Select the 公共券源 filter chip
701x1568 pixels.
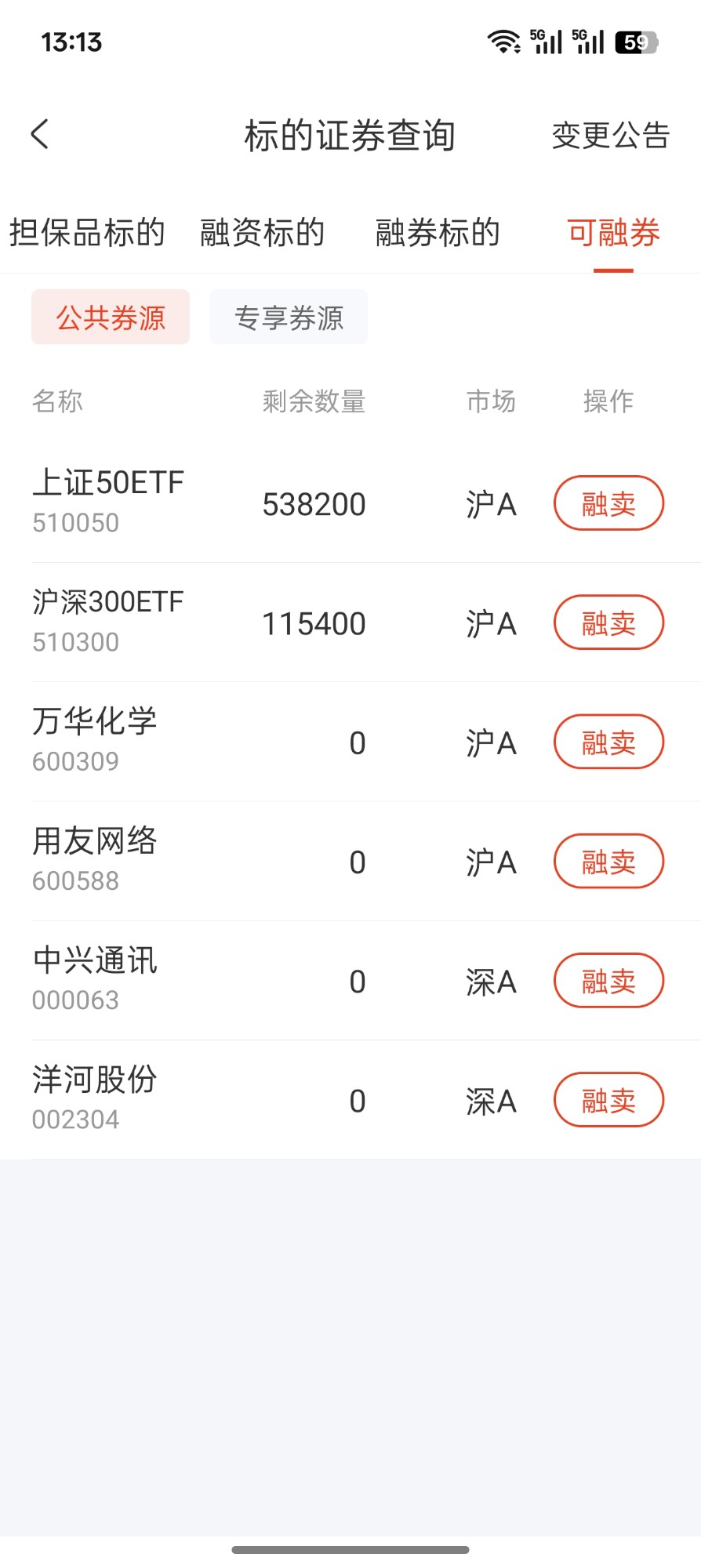tap(111, 318)
